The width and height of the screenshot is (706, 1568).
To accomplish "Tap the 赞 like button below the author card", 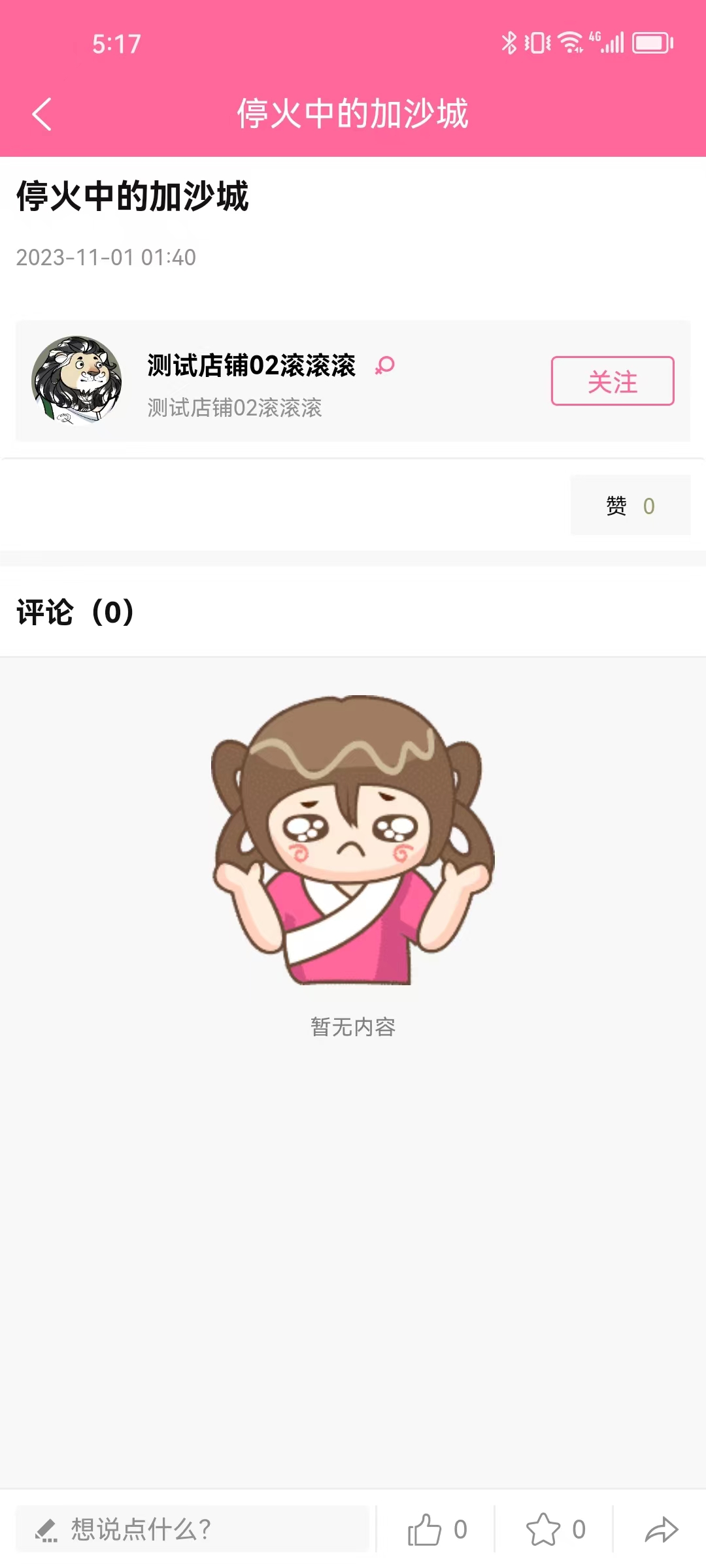I will pos(630,505).
